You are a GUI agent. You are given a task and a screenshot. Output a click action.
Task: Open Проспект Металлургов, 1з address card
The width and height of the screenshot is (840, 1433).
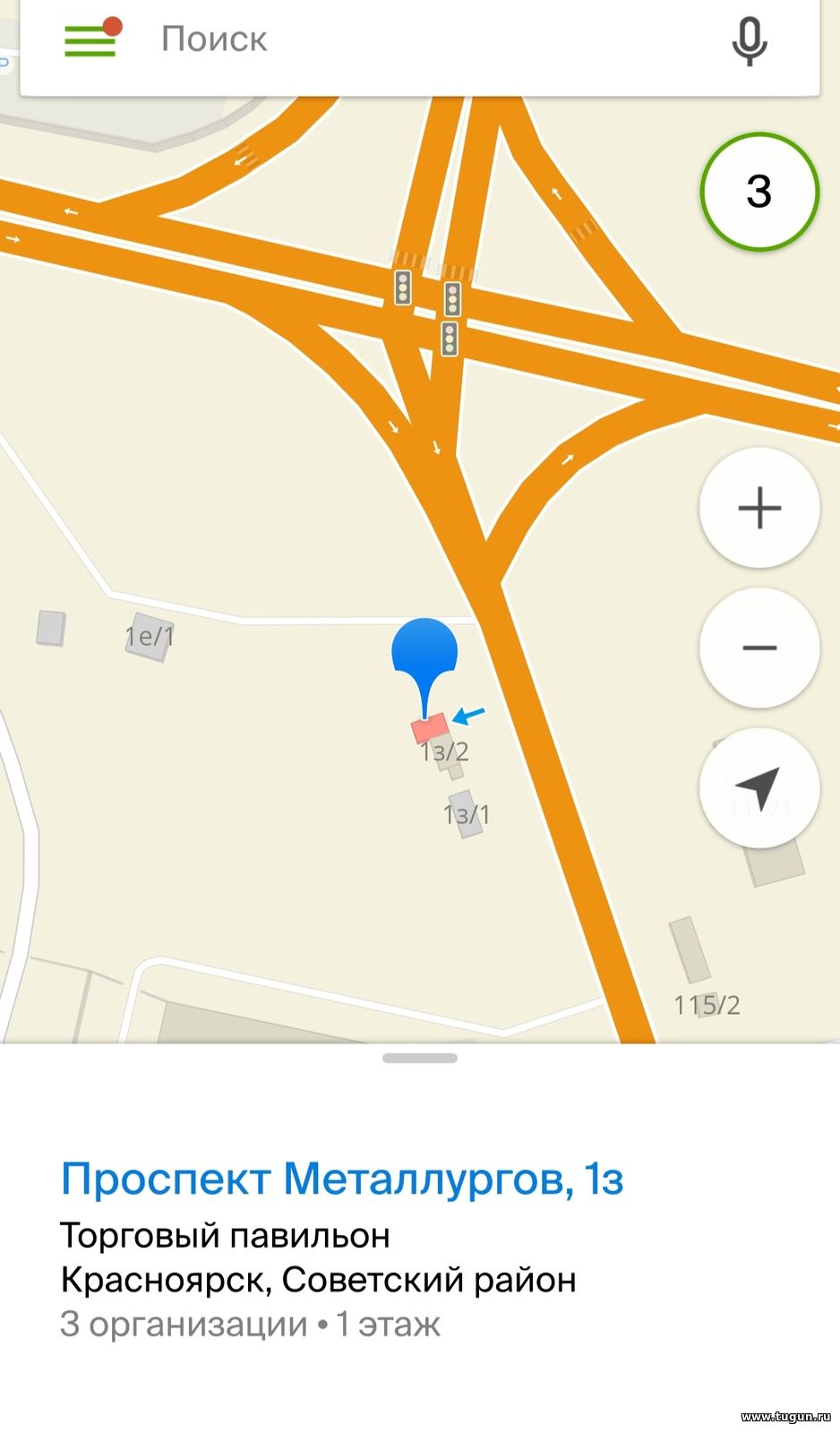(342, 1179)
